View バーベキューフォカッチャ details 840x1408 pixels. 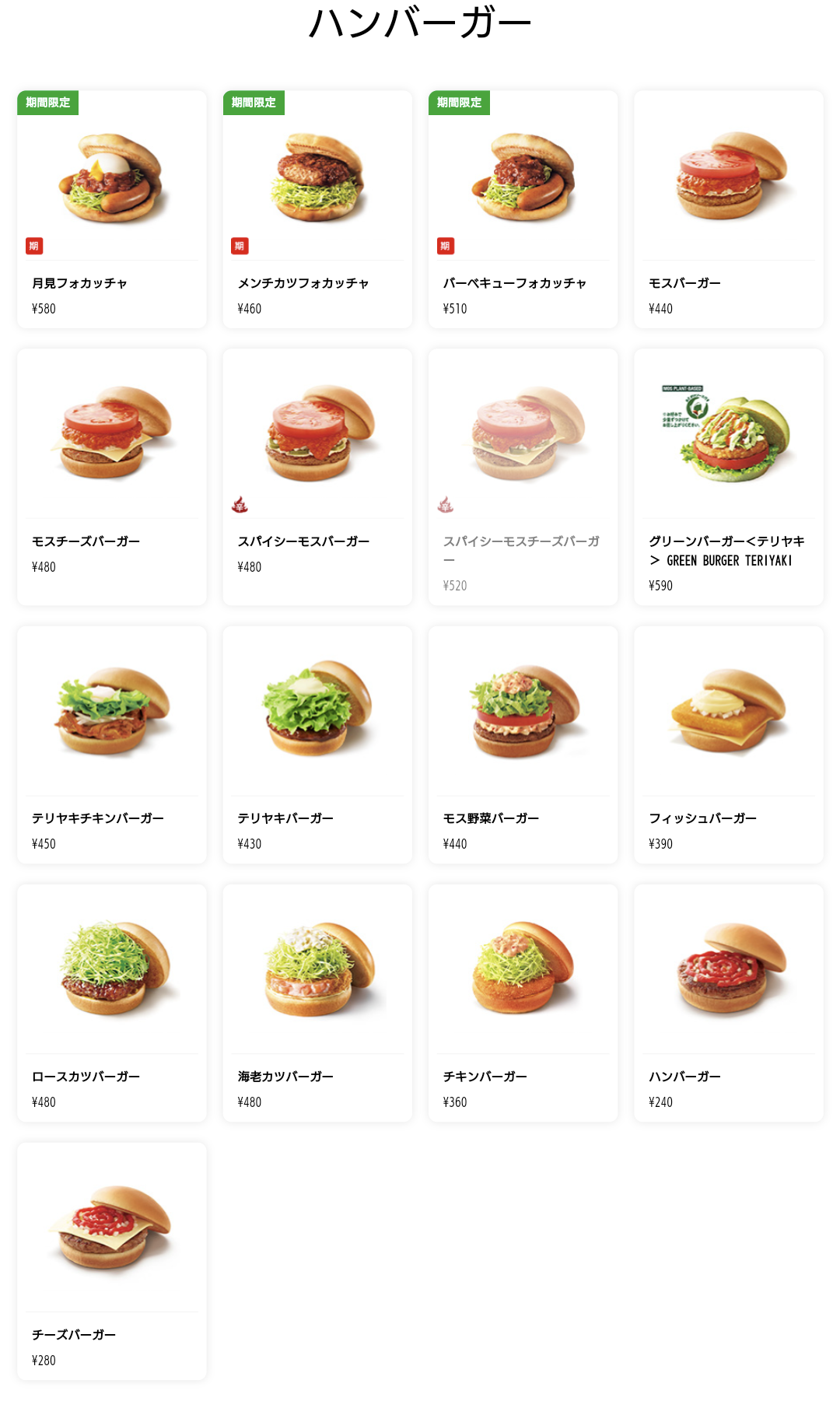coord(523,208)
